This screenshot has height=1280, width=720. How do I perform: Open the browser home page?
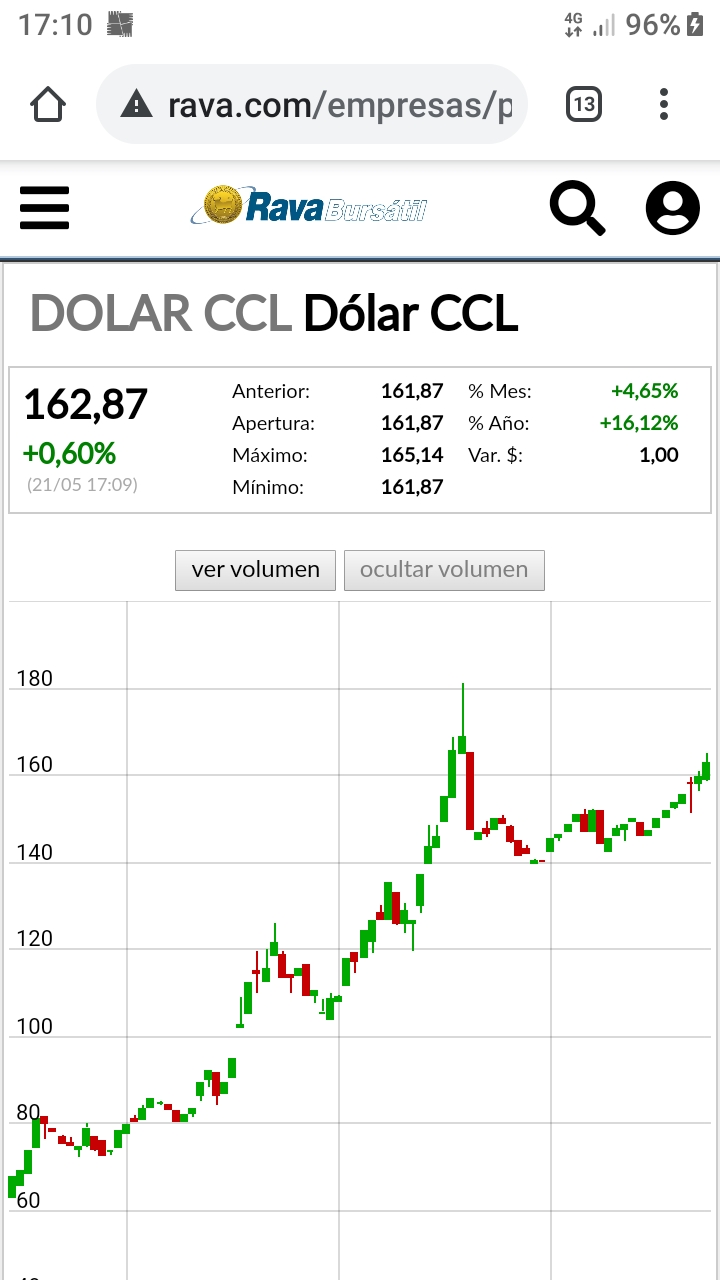click(48, 104)
